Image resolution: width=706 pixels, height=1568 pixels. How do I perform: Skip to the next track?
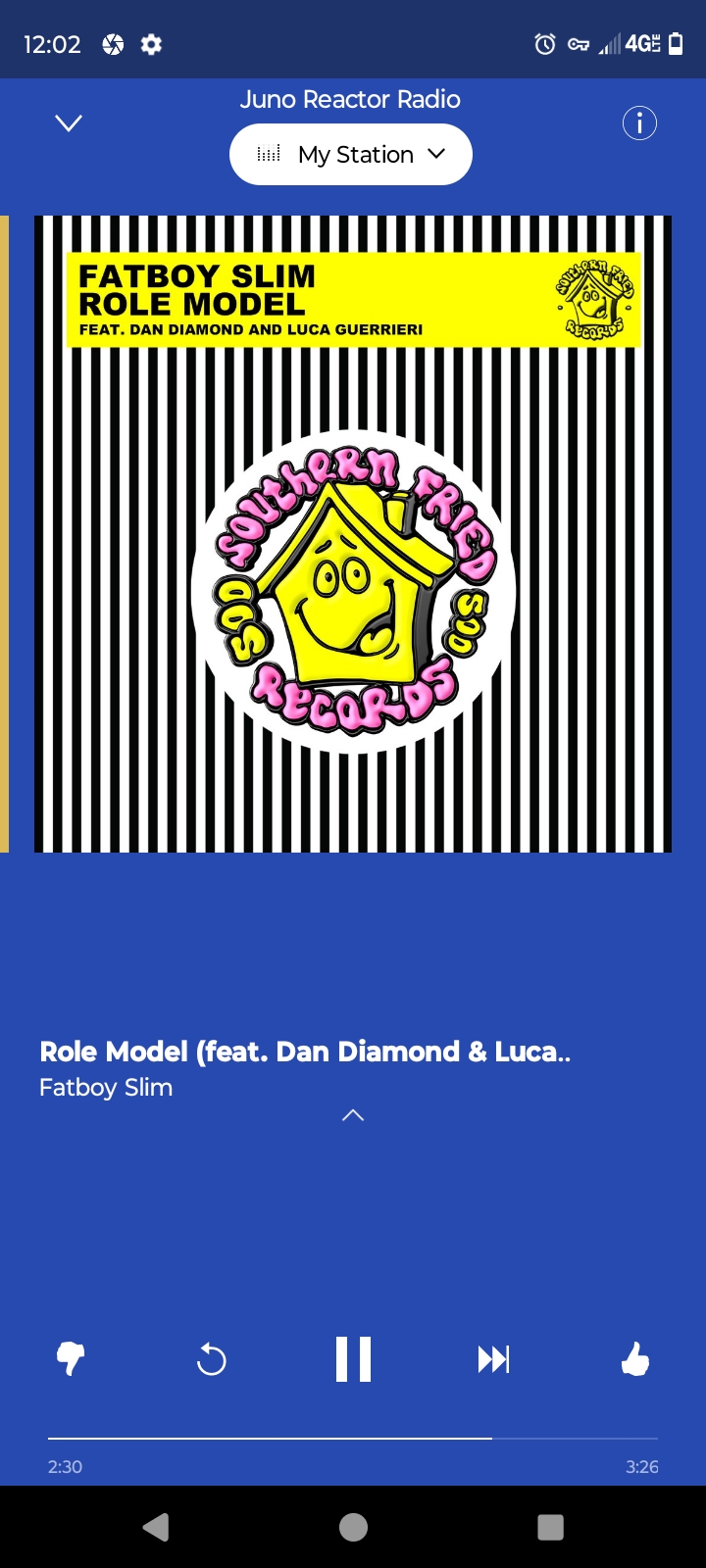(x=493, y=1359)
